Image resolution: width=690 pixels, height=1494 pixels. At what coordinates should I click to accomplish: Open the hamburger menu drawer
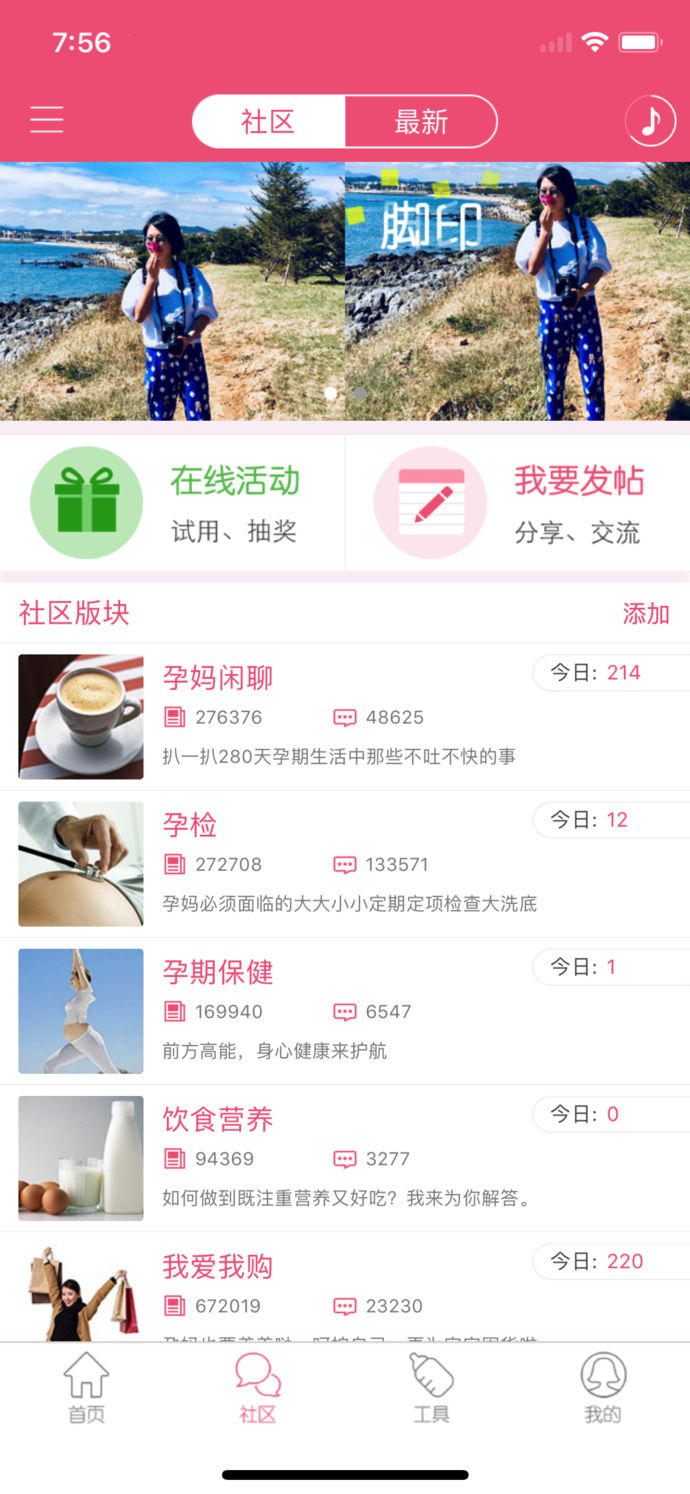point(46,120)
